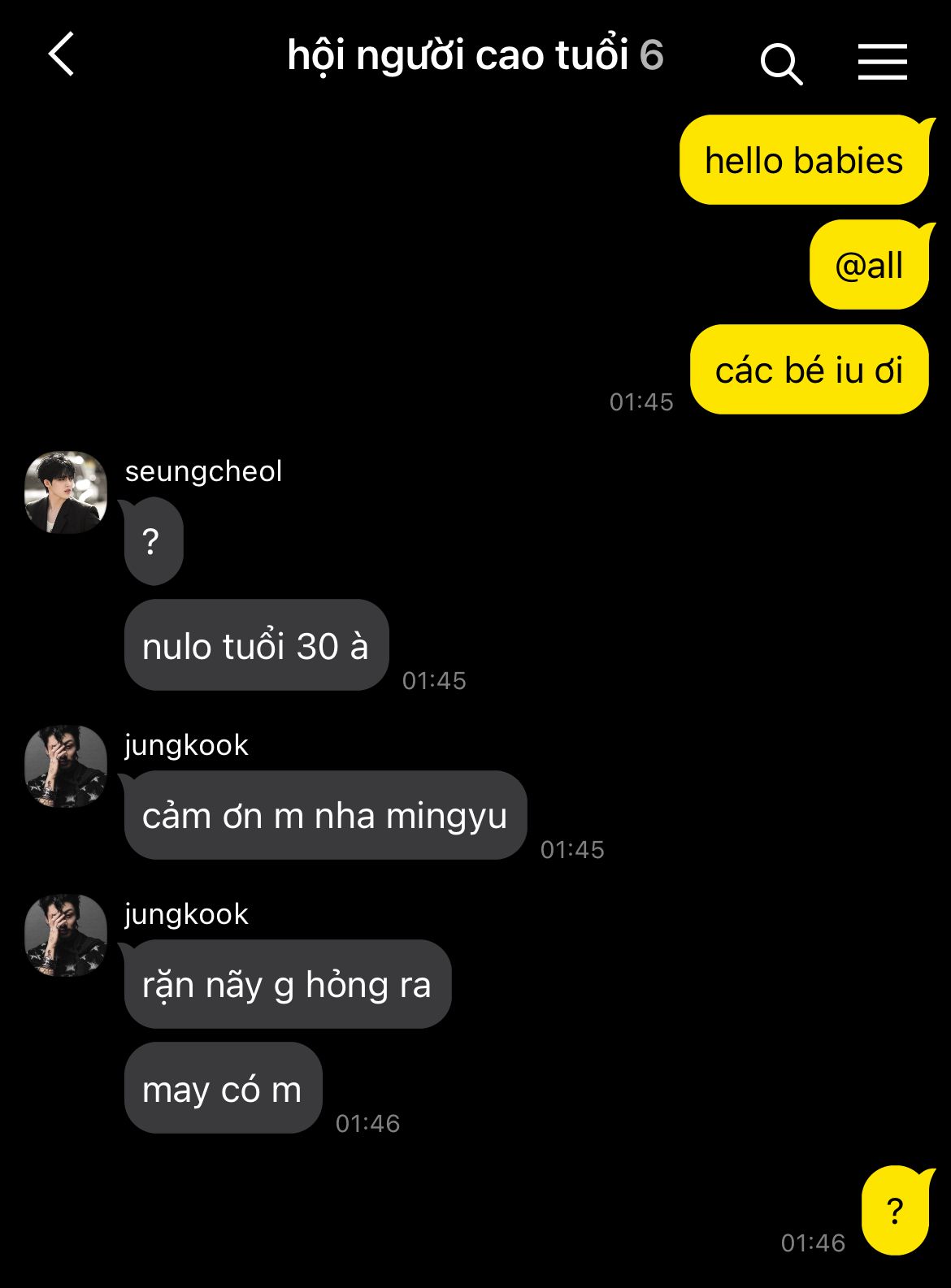Go back to the chat list
951x1288 pixels.
tap(62, 55)
